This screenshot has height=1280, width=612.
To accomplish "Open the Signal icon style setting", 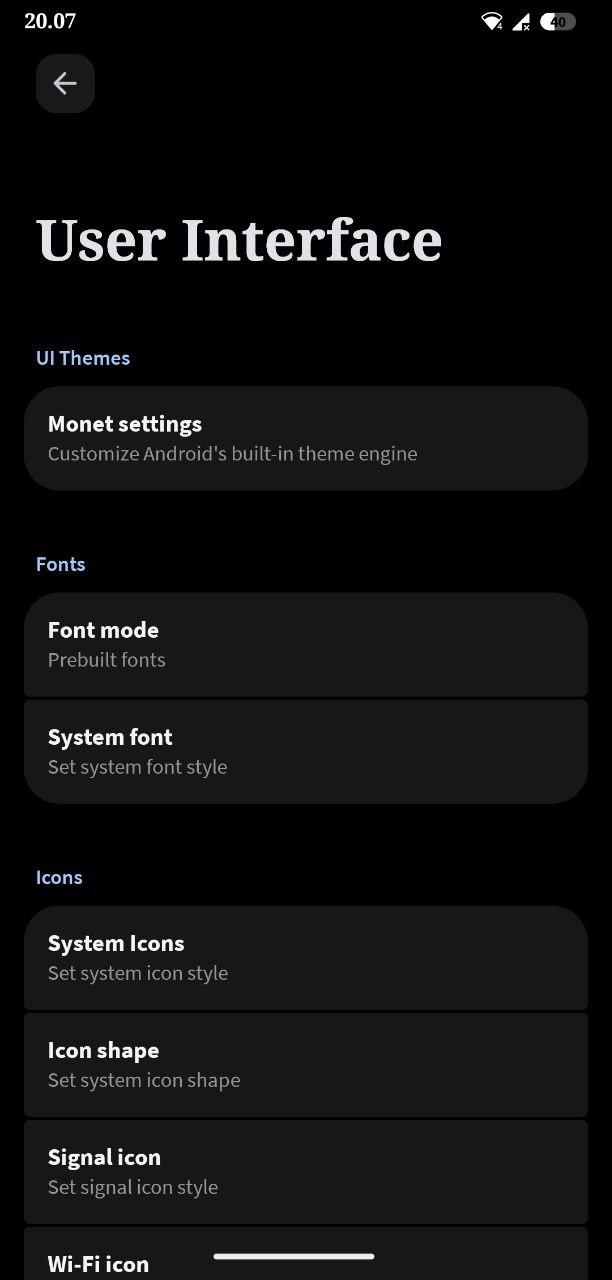I will click(x=305, y=1171).
